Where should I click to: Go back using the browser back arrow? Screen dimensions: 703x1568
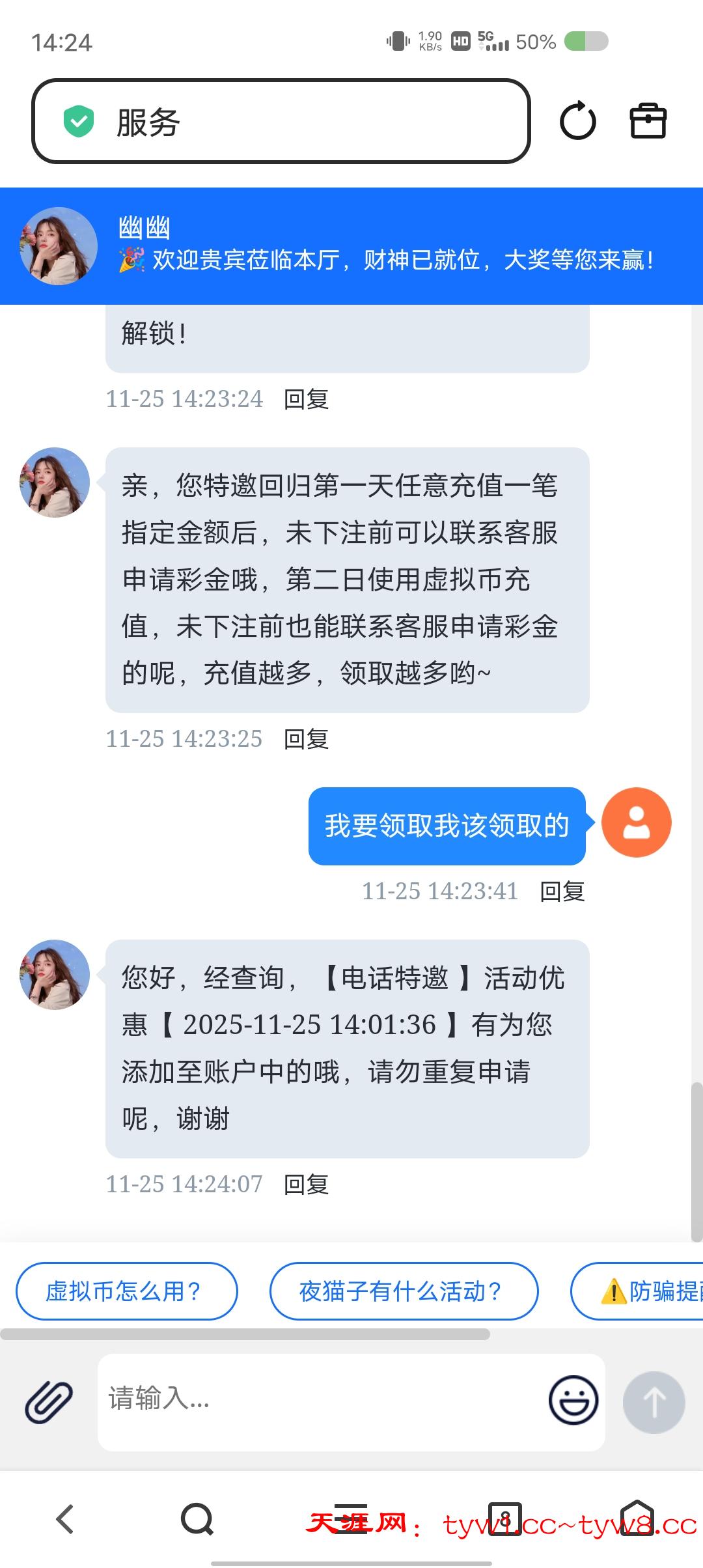[x=65, y=1519]
